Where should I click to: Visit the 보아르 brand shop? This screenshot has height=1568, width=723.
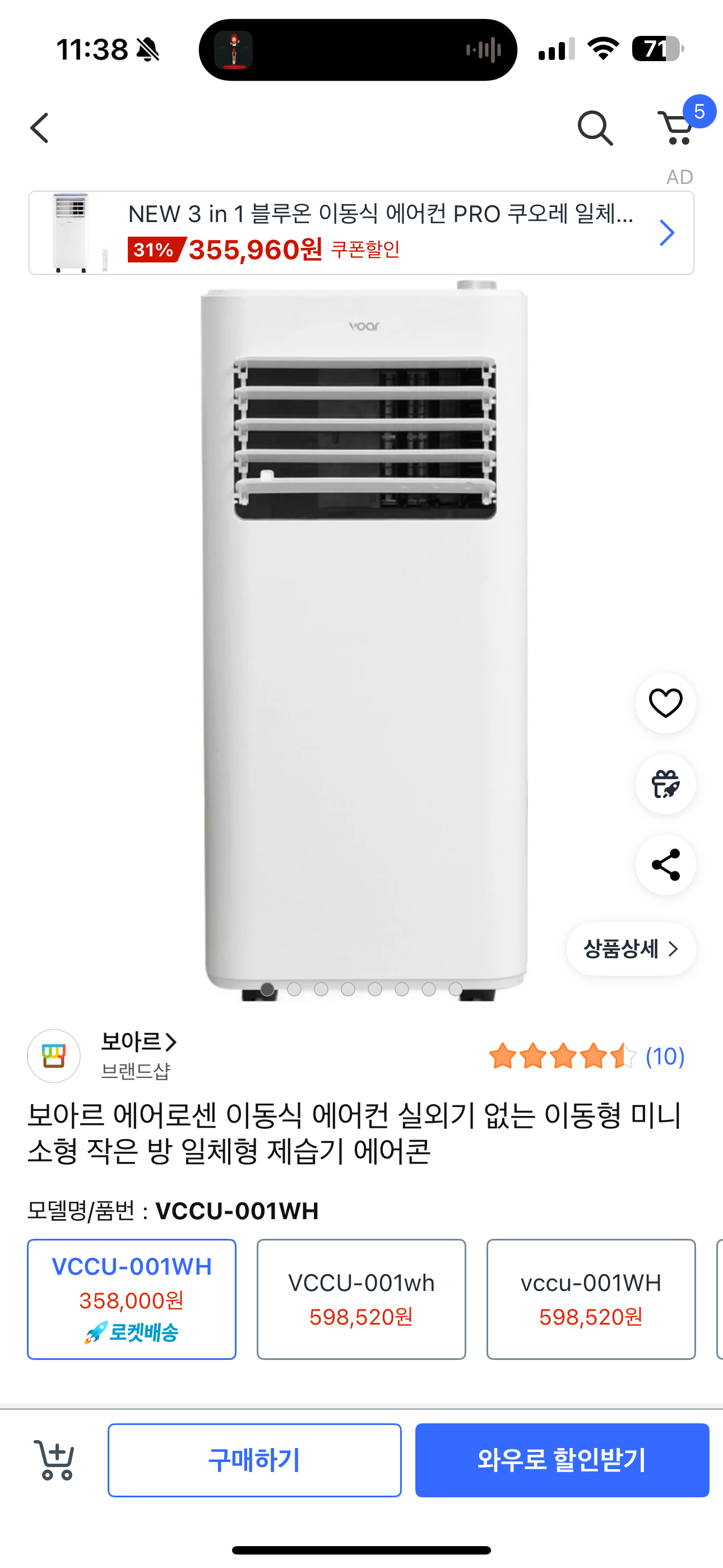(x=137, y=1042)
